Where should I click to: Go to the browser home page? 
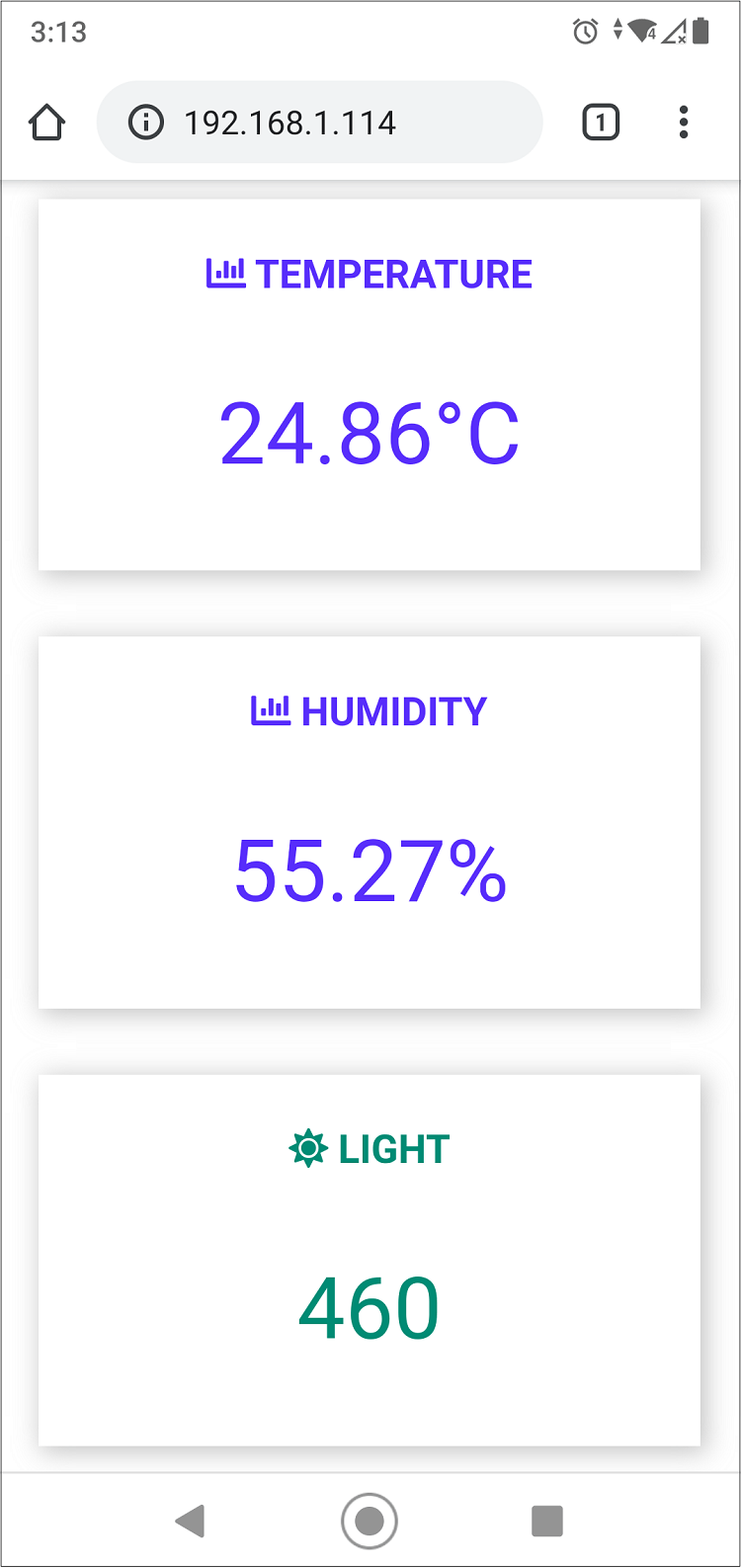click(x=46, y=124)
